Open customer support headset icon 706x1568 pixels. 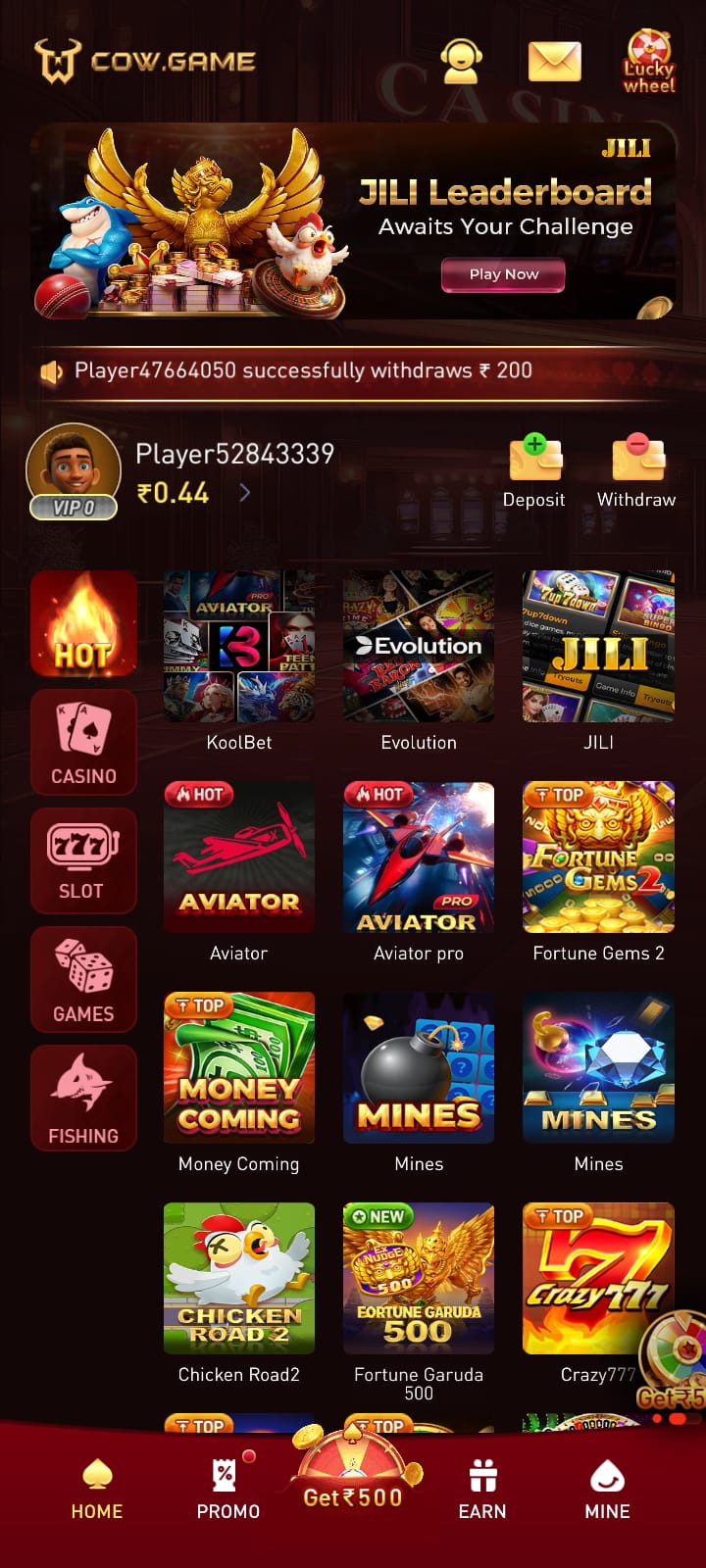(x=461, y=61)
